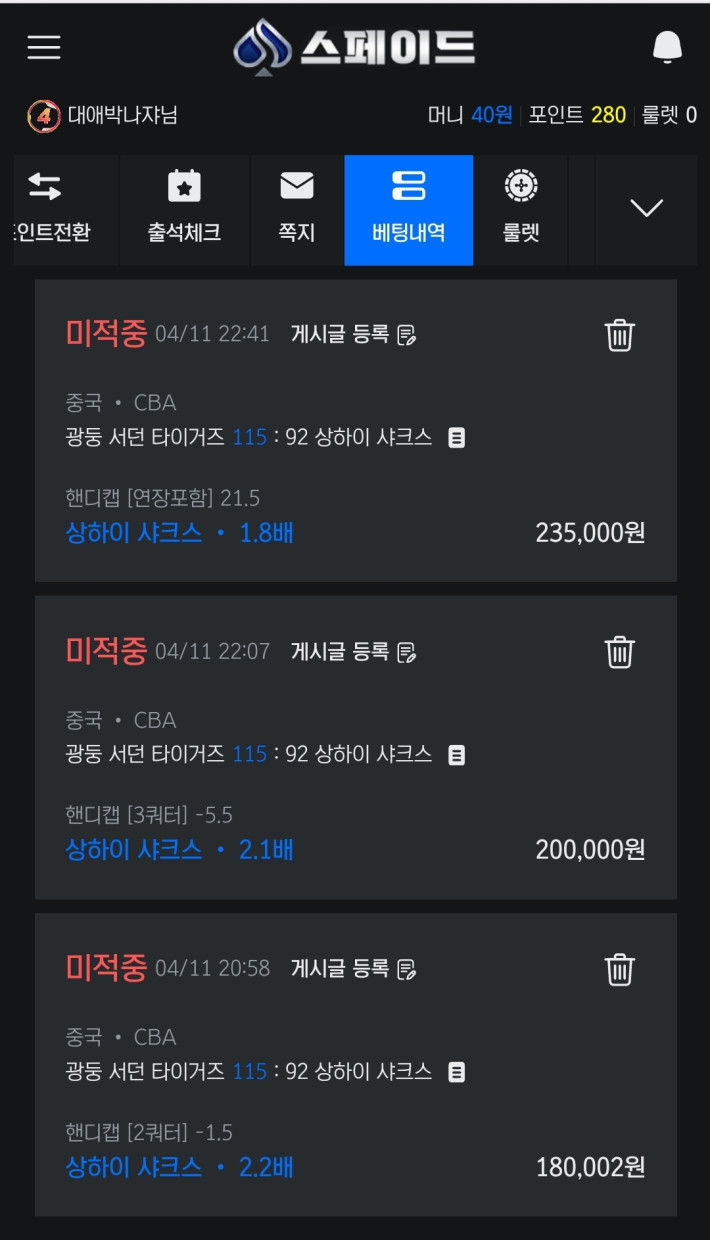Select the 베팅내역 tab

click(x=409, y=210)
